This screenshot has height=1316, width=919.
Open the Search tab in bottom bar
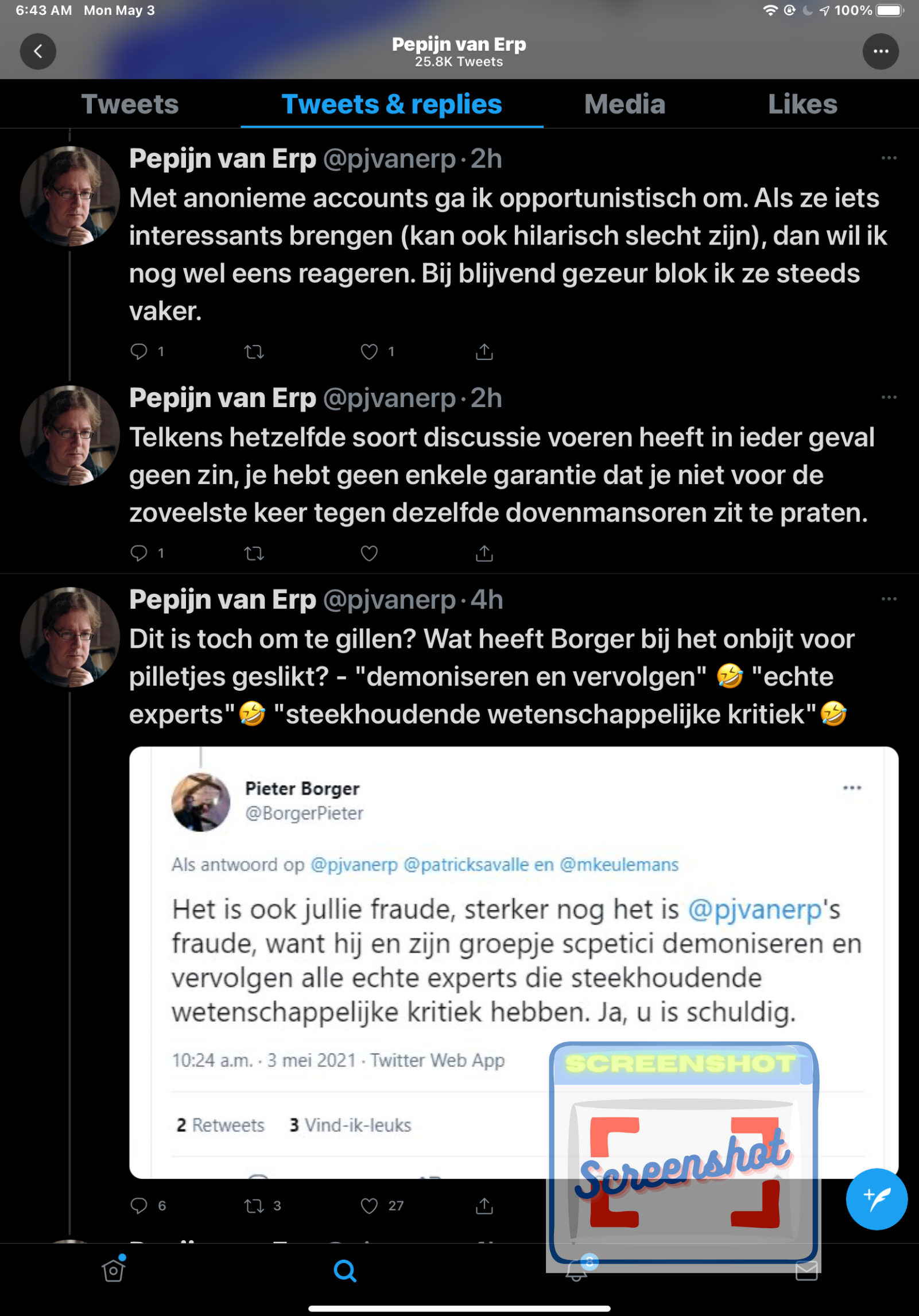click(344, 1271)
